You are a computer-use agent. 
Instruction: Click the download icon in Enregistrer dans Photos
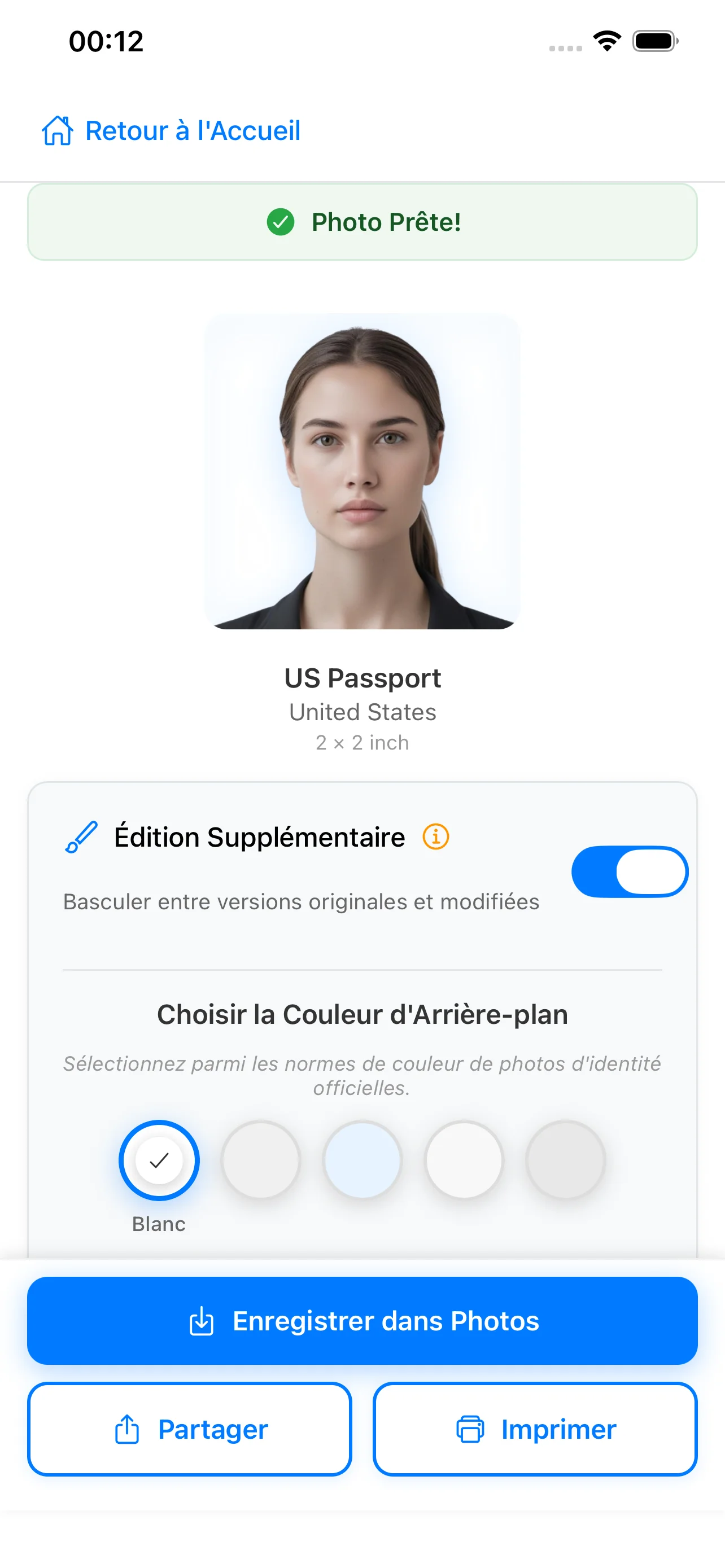tap(202, 1321)
